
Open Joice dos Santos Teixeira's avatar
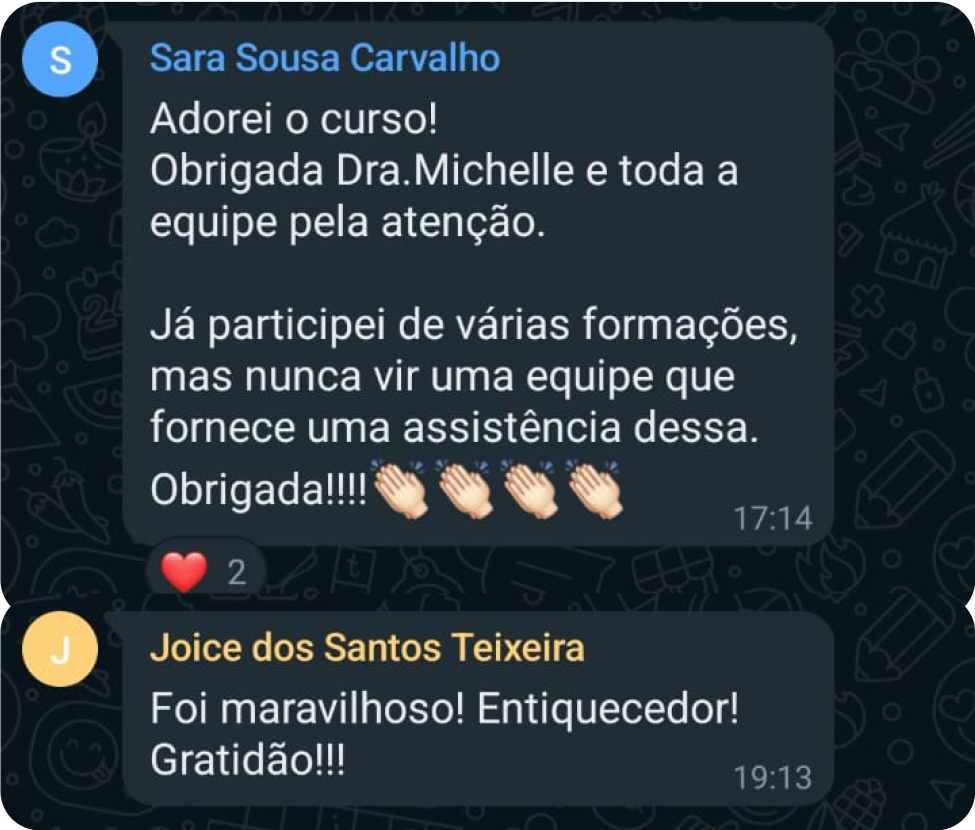coord(60,649)
